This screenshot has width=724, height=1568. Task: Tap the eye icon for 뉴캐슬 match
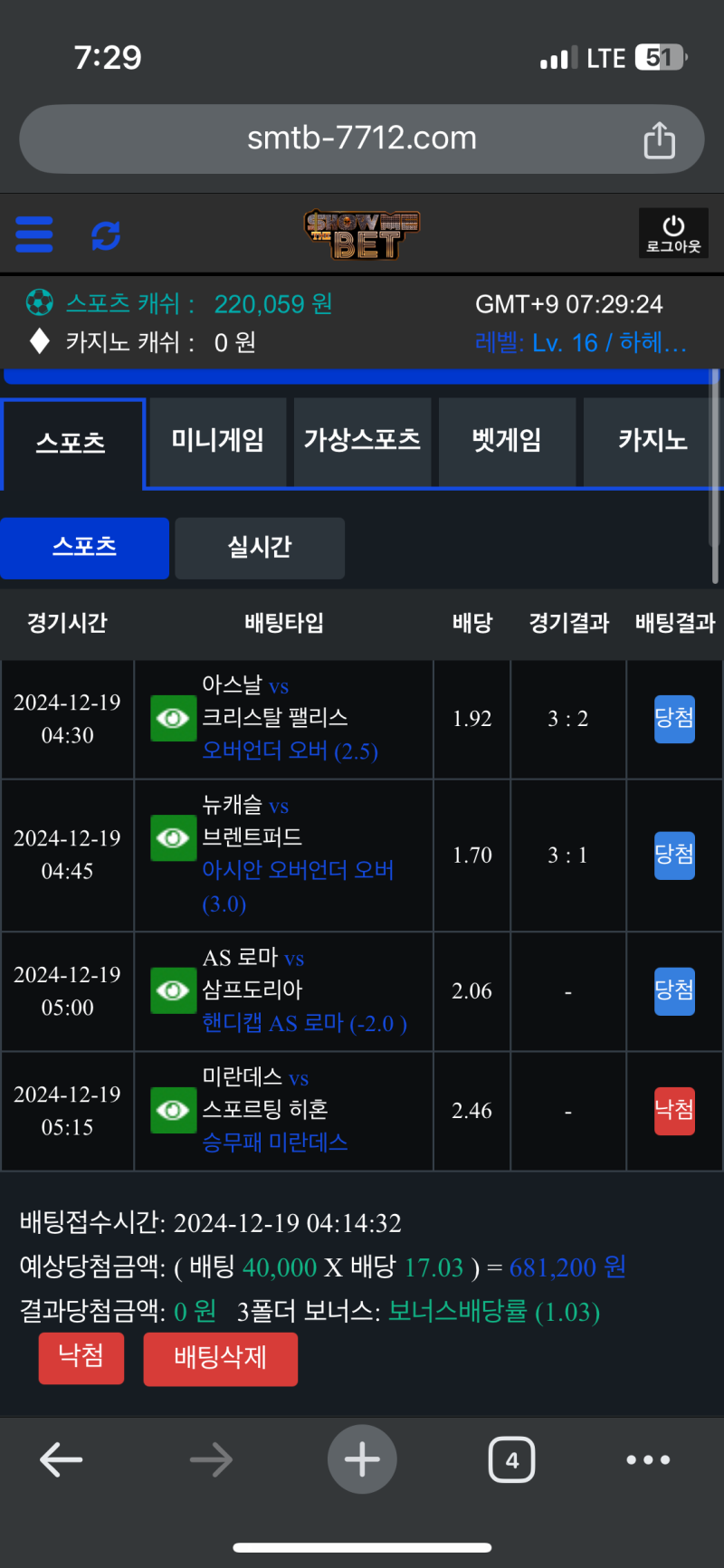(x=173, y=838)
